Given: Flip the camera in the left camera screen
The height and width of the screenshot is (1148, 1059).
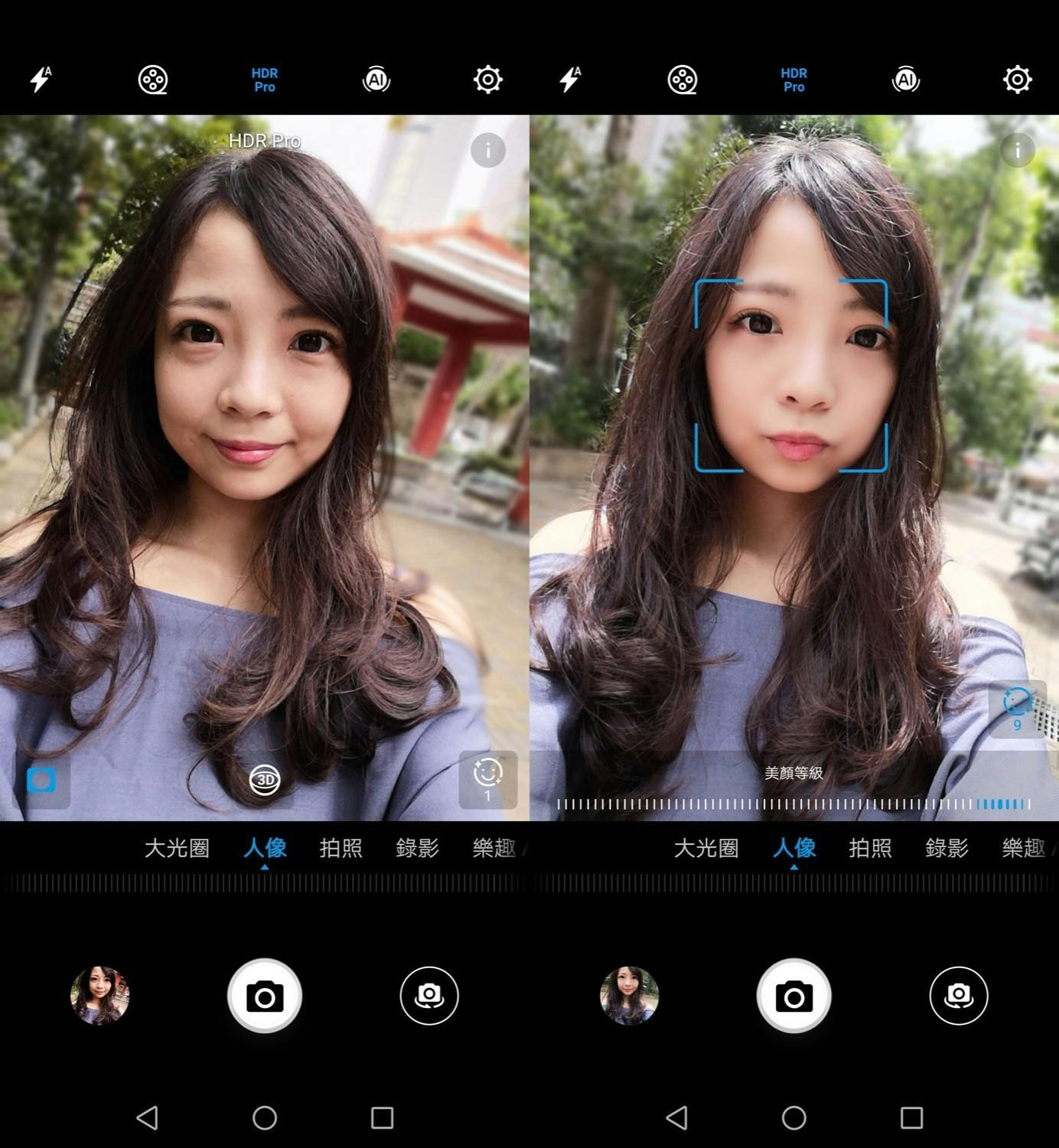Looking at the screenshot, I should click(x=429, y=996).
